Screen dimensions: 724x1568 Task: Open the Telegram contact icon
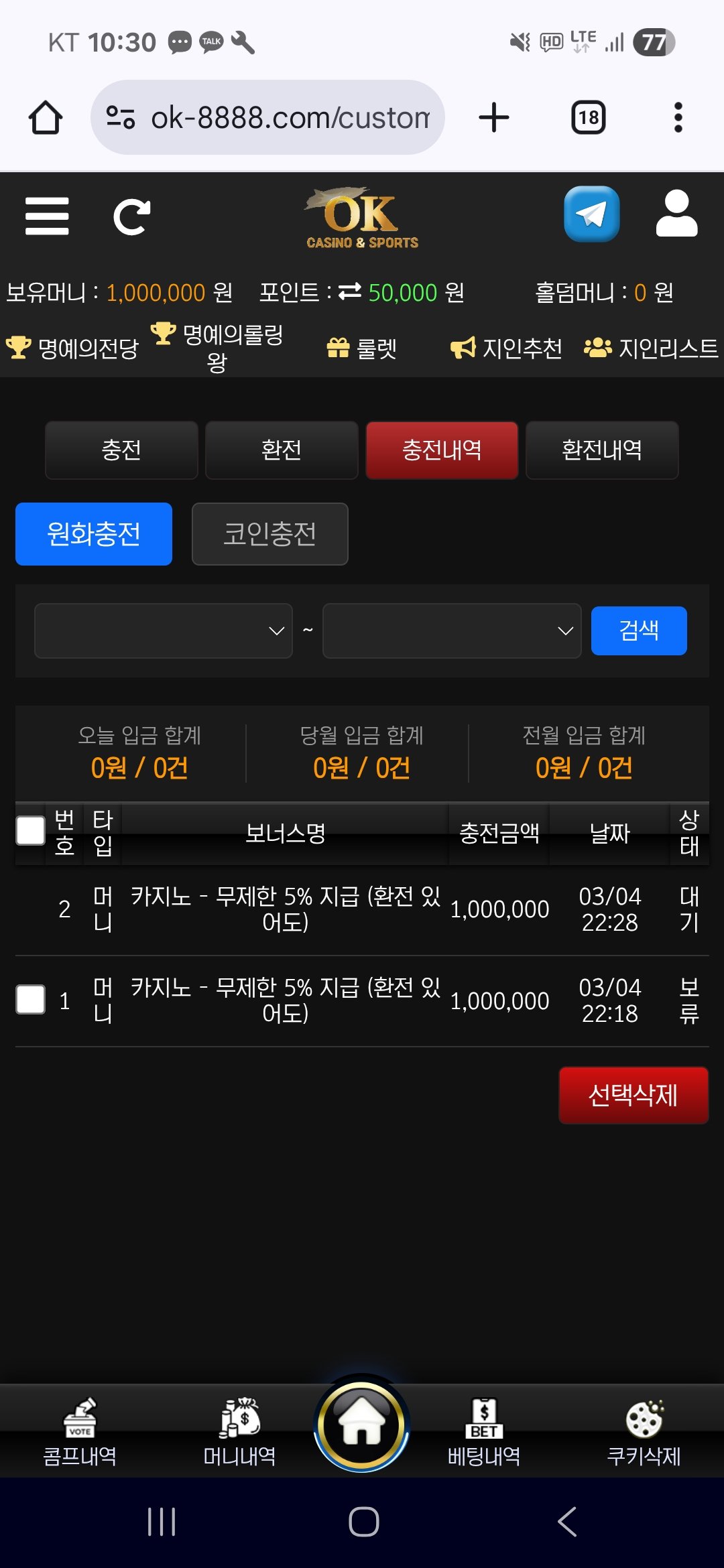click(x=591, y=214)
